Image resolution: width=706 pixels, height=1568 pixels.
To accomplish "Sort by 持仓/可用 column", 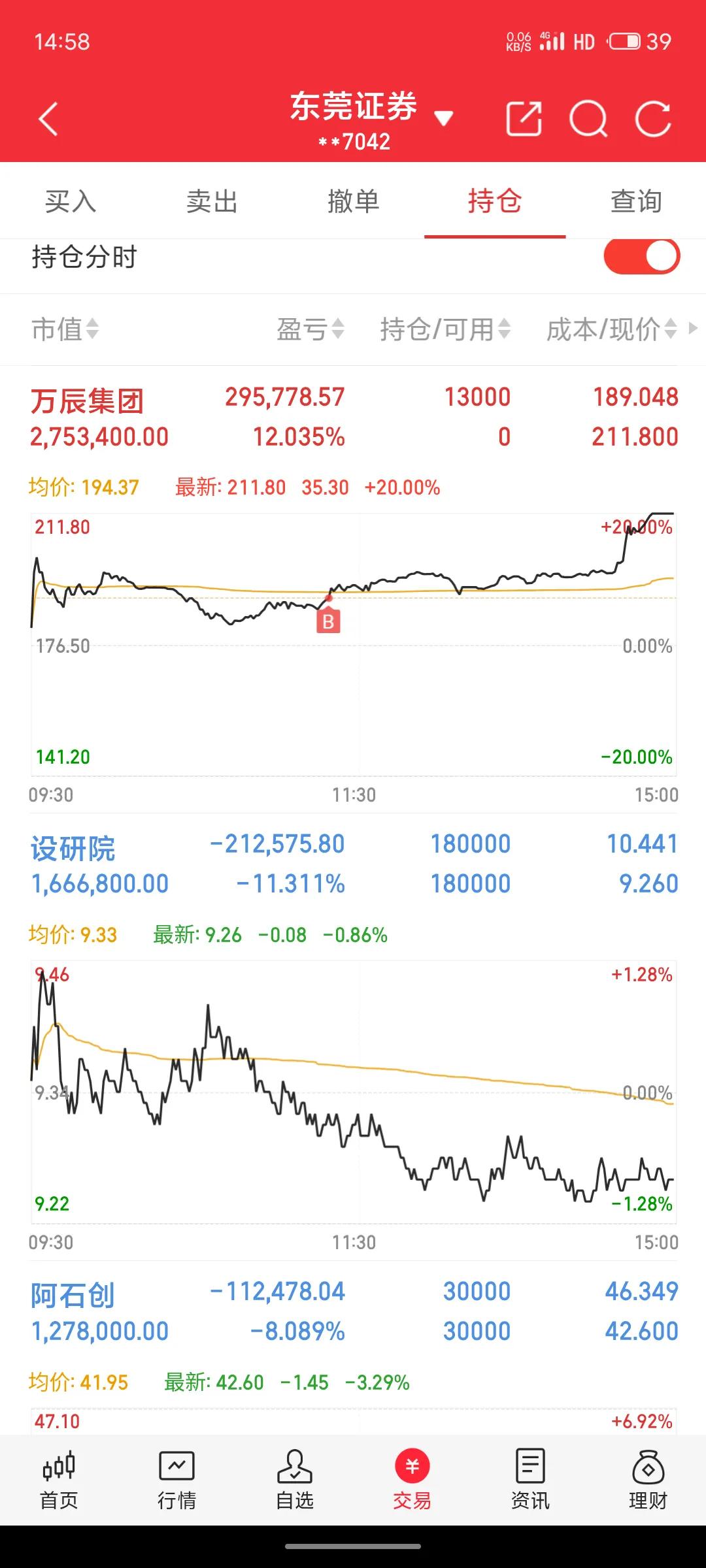I will point(445,329).
